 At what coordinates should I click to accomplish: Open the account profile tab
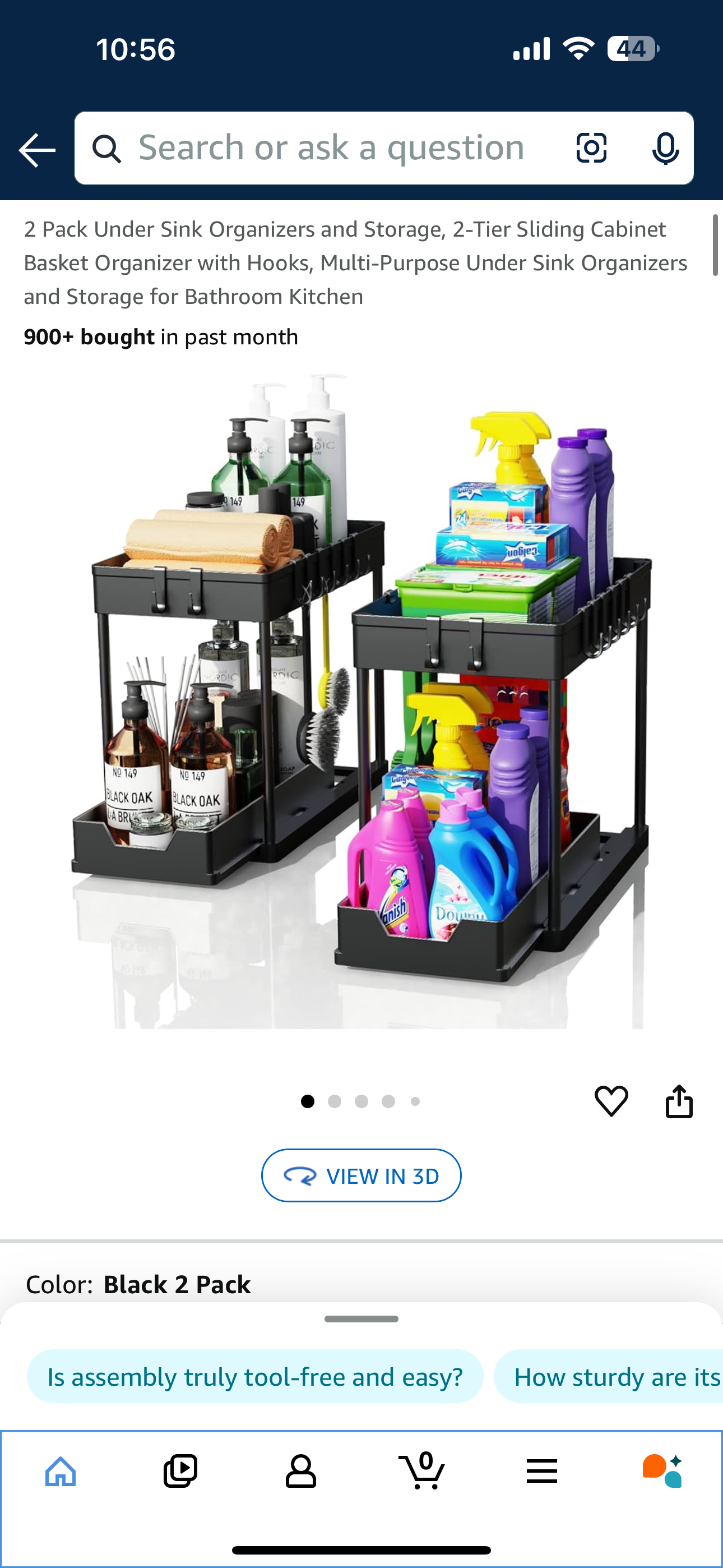(x=300, y=1471)
